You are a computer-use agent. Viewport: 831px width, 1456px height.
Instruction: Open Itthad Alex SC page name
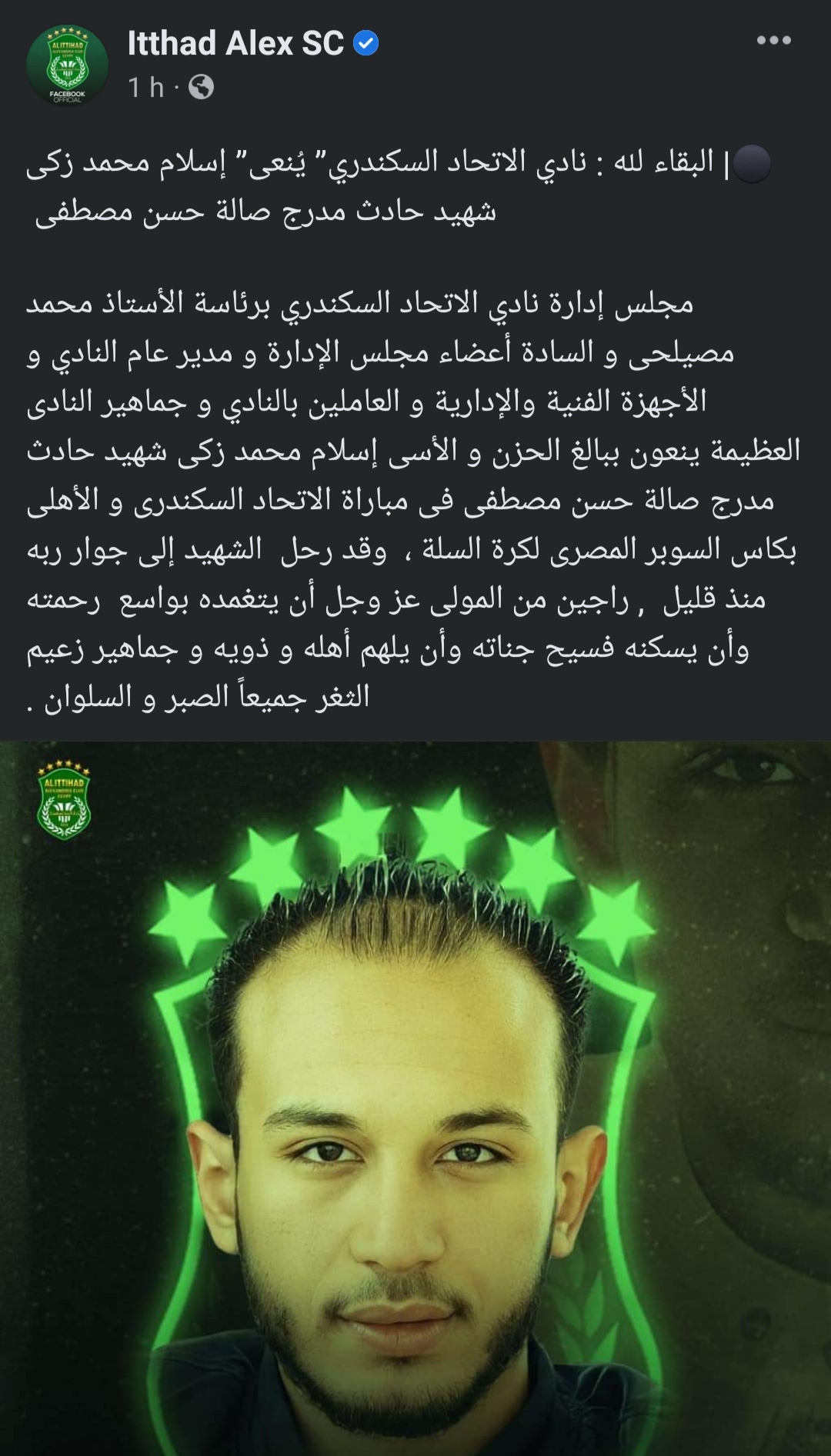pyautogui.click(x=235, y=43)
